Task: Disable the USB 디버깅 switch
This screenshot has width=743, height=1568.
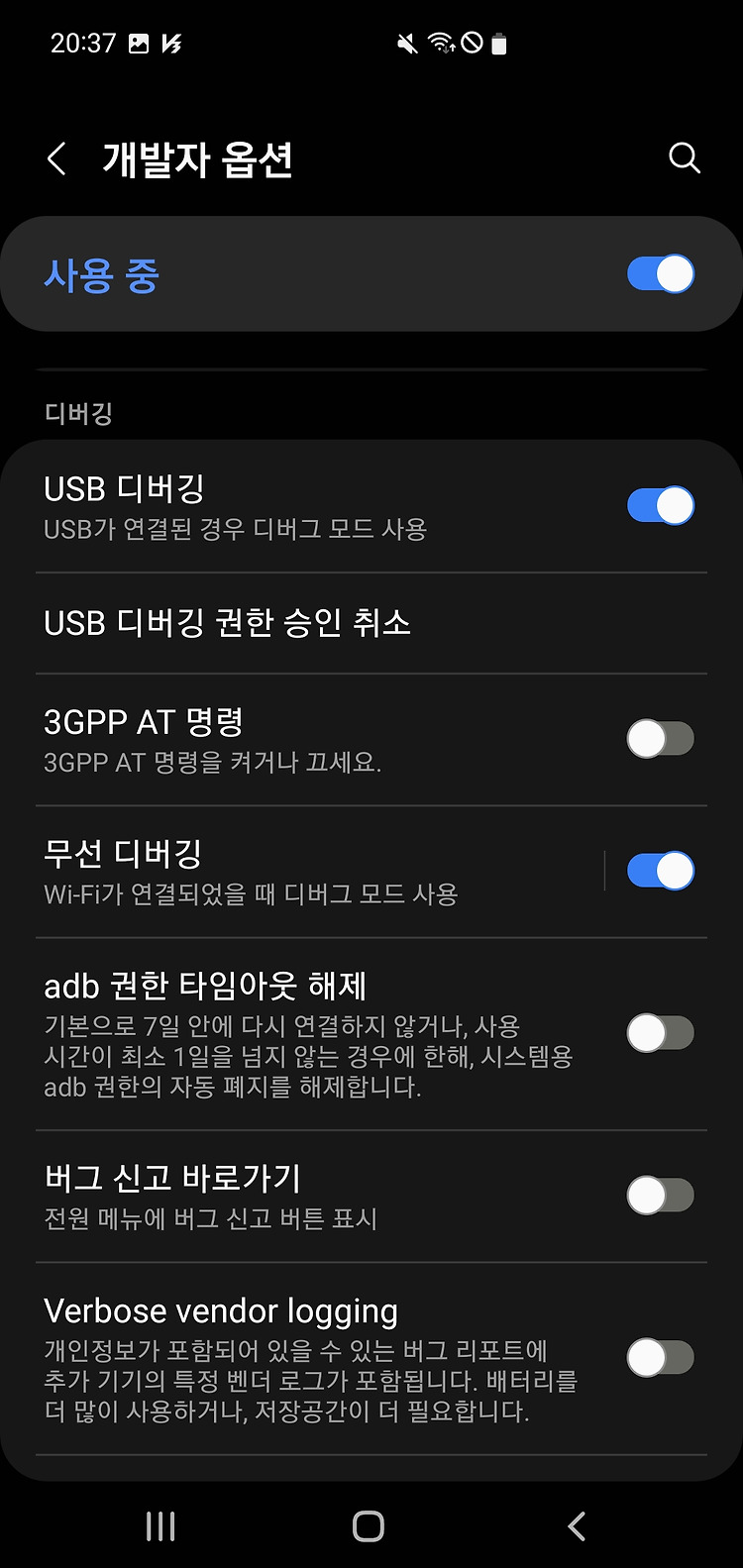Action: pyautogui.click(x=661, y=505)
